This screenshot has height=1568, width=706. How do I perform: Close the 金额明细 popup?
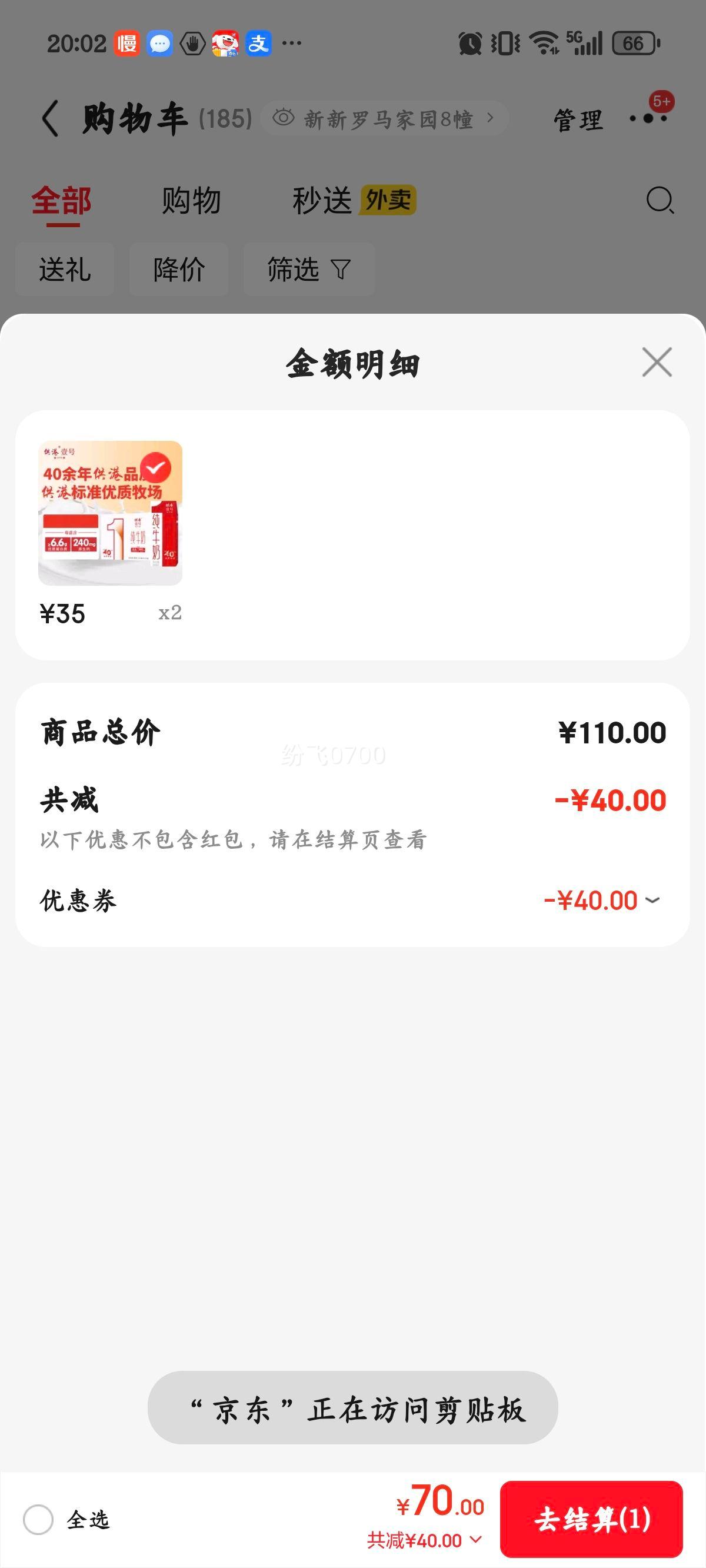coord(656,363)
